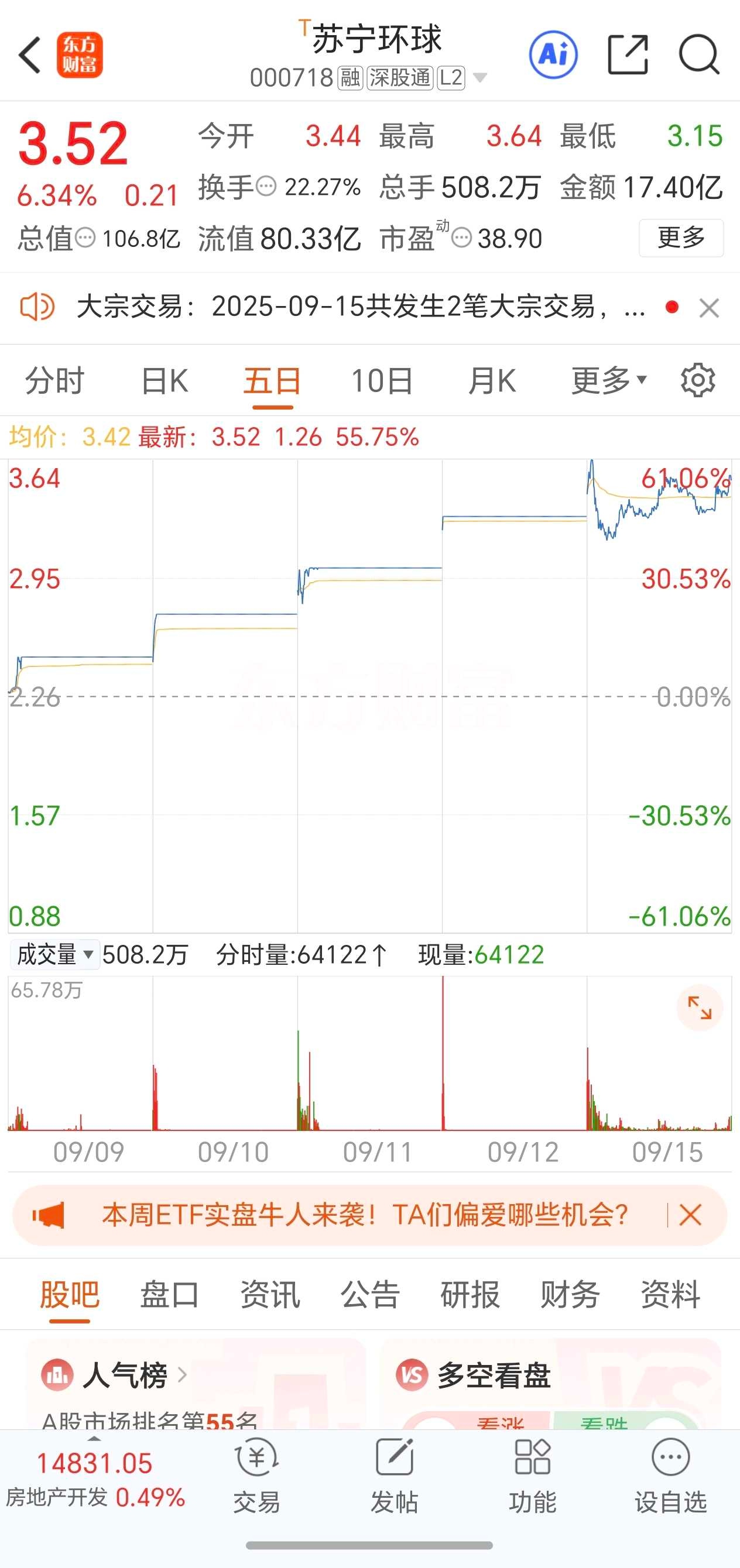Expand the 更多 chart period dropdown
The height and width of the screenshot is (1568, 740).
point(608,381)
